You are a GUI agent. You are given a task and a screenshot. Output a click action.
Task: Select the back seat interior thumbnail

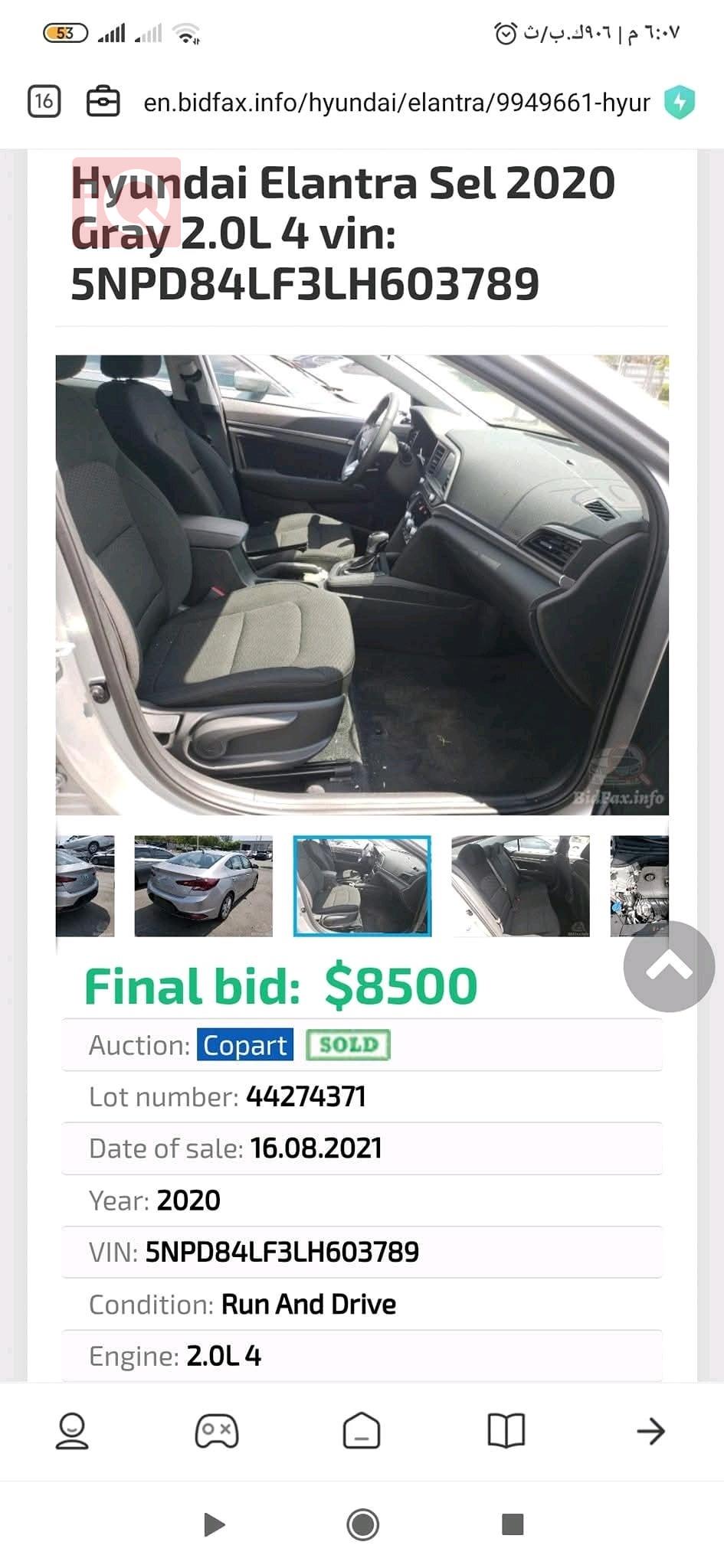coord(520,886)
